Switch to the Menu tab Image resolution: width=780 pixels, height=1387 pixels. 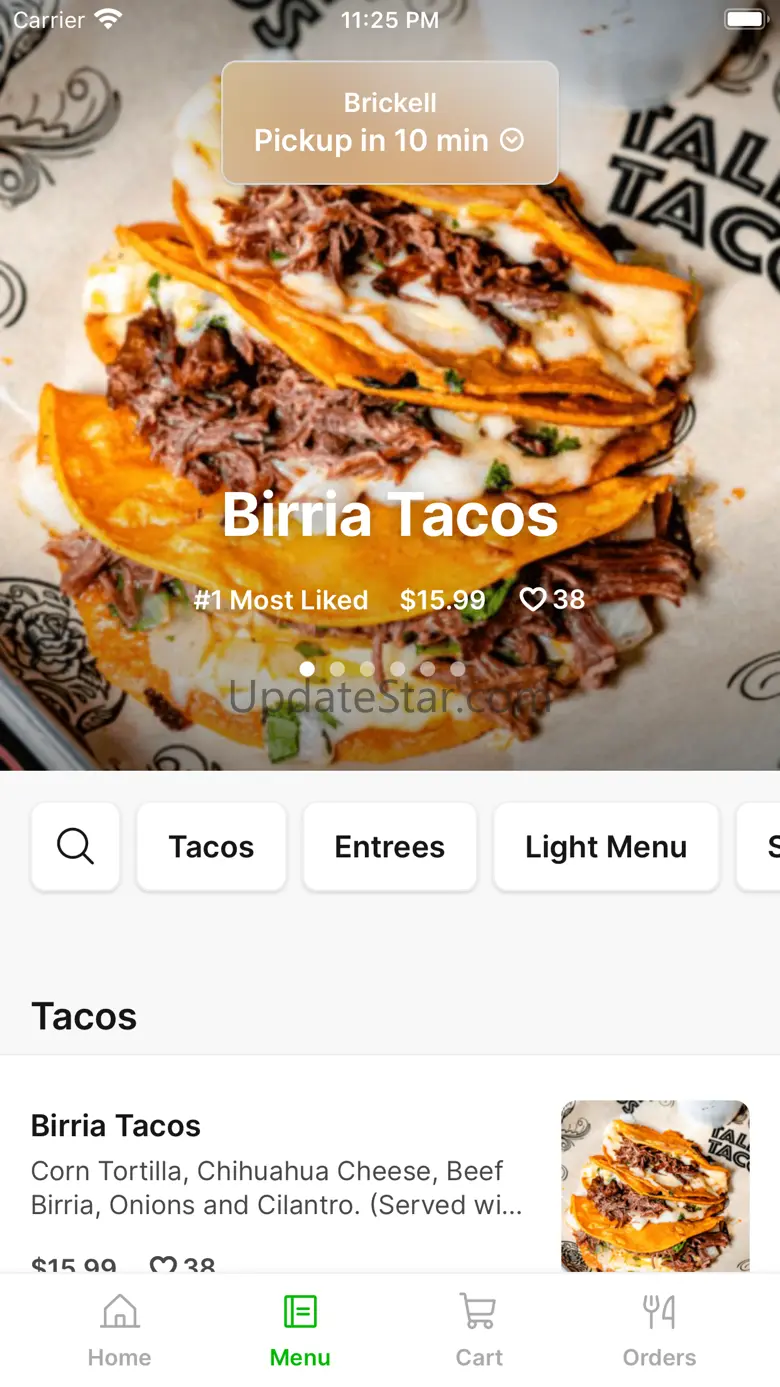pyautogui.click(x=300, y=1330)
